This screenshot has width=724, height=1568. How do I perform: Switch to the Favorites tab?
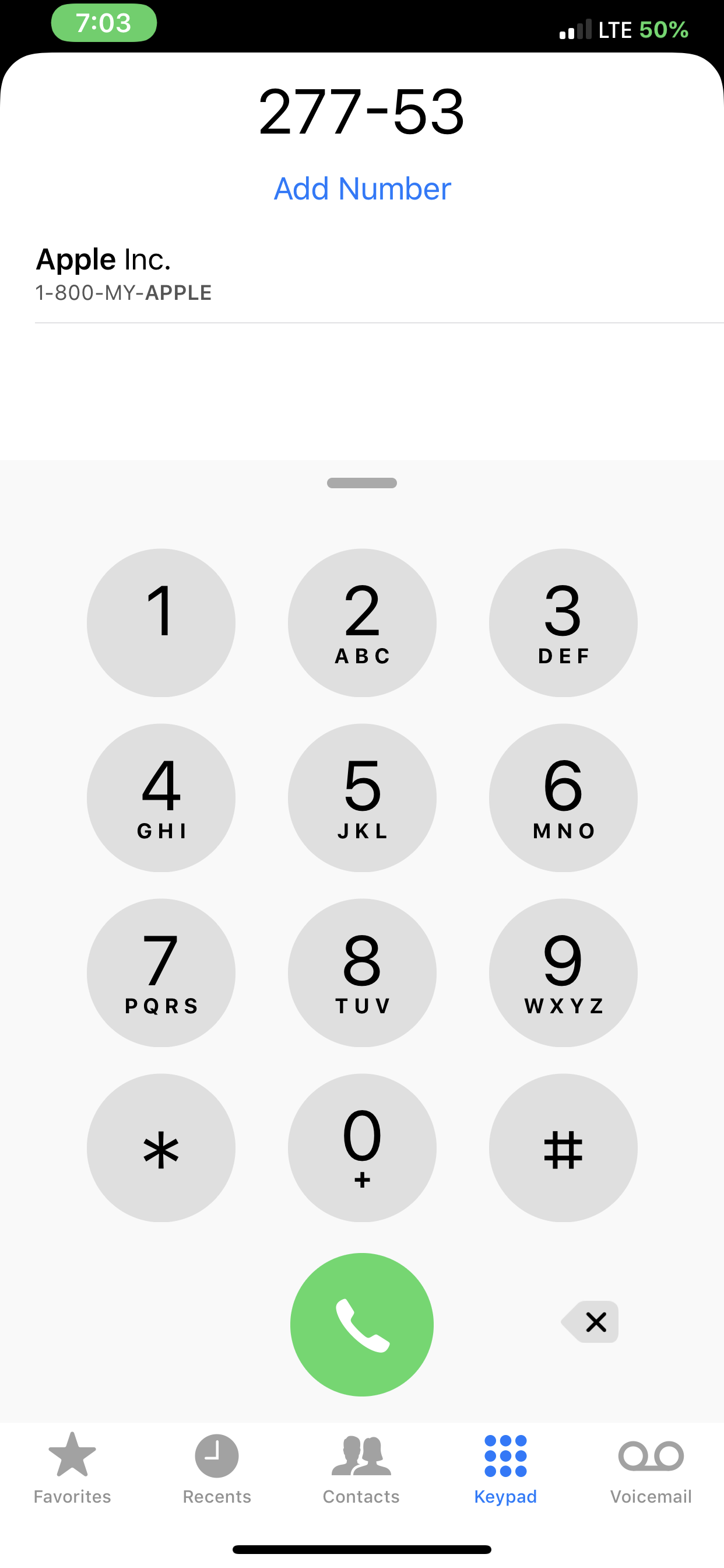tap(72, 1468)
